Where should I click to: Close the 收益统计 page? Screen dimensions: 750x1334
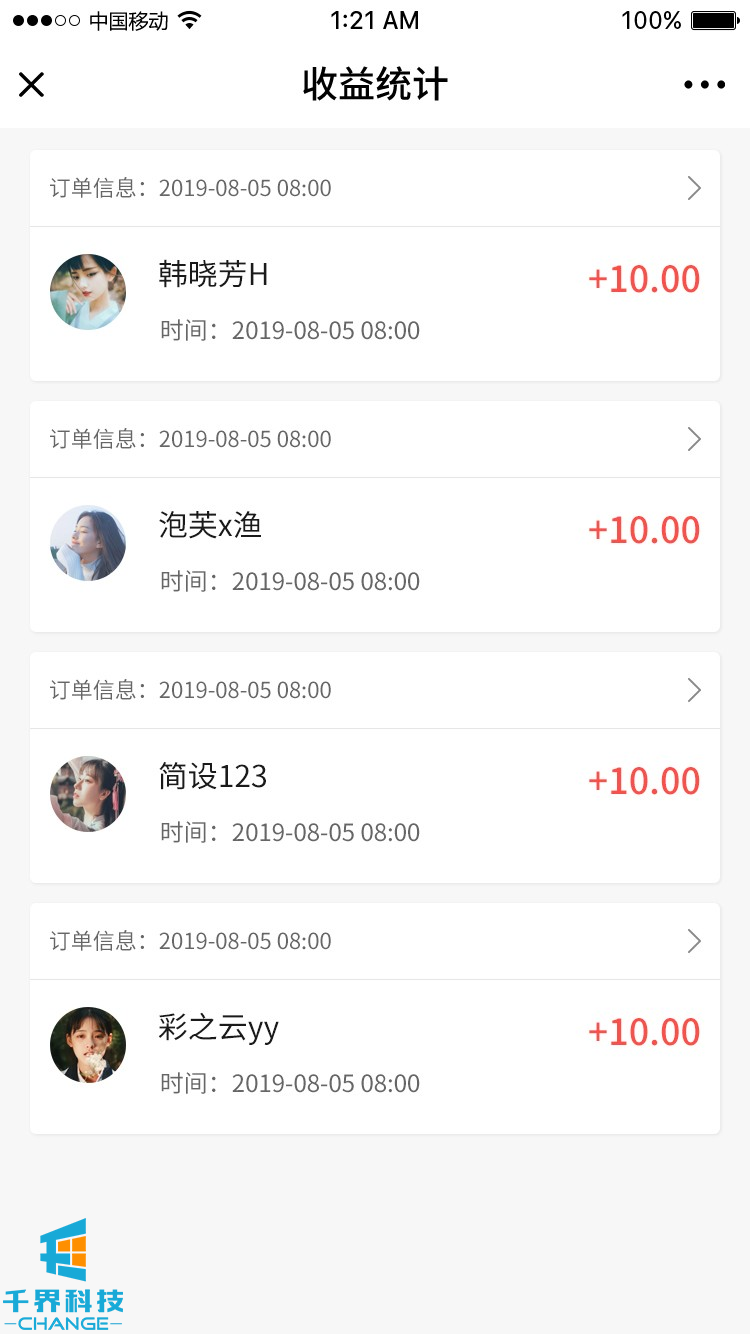tap(32, 85)
